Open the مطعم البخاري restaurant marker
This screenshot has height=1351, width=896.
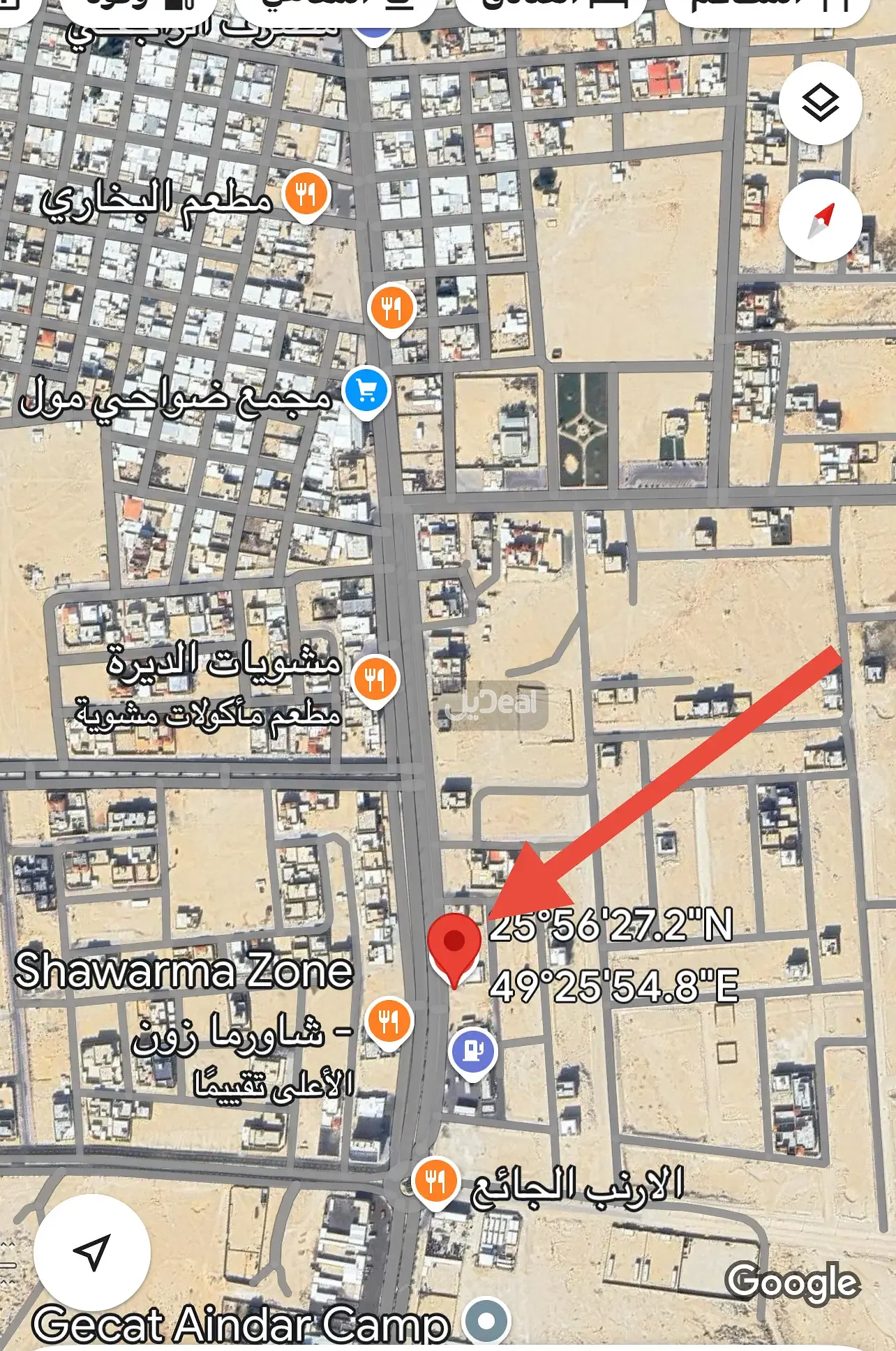[306, 193]
